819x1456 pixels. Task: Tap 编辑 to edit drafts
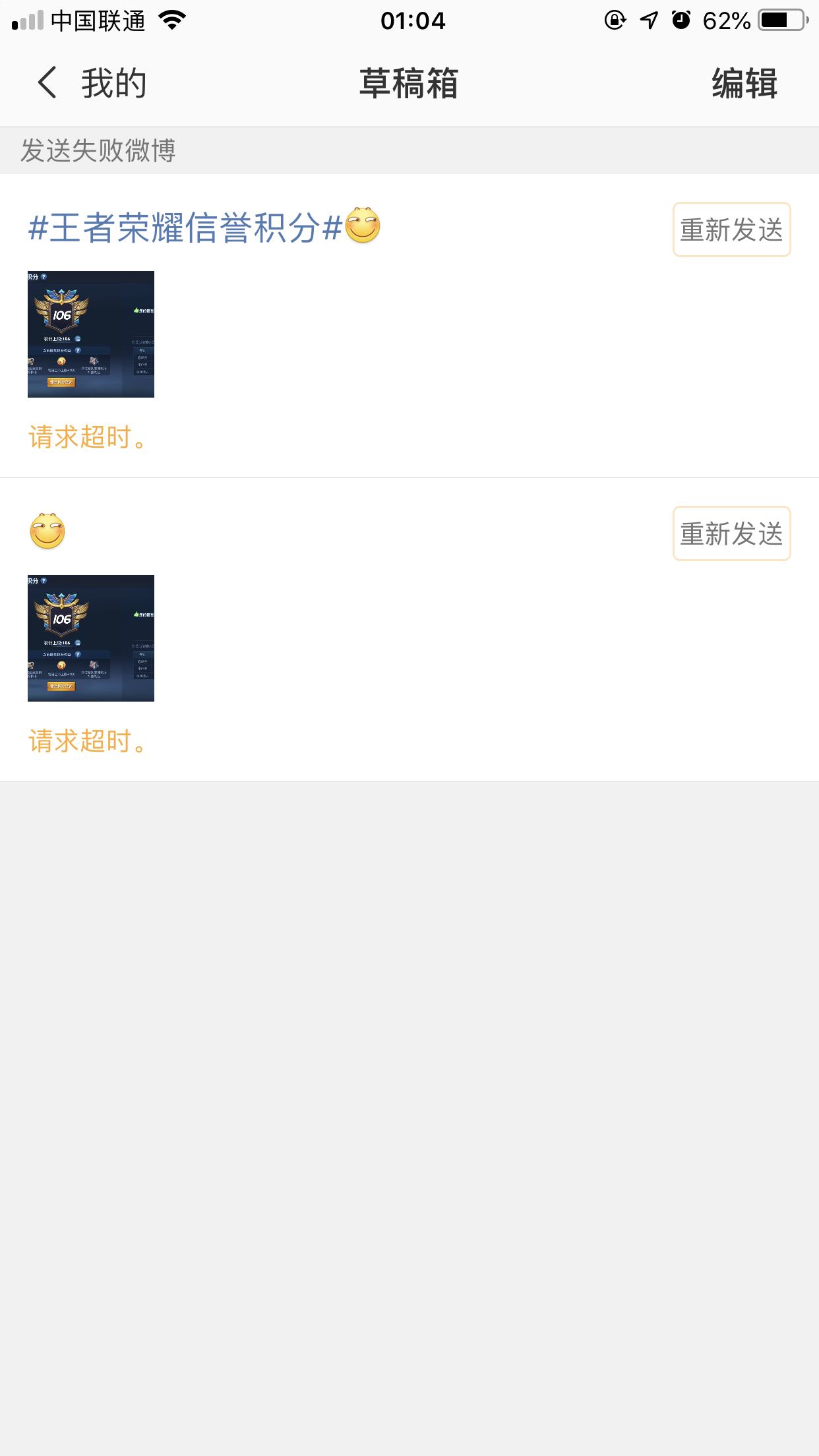point(744,84)
